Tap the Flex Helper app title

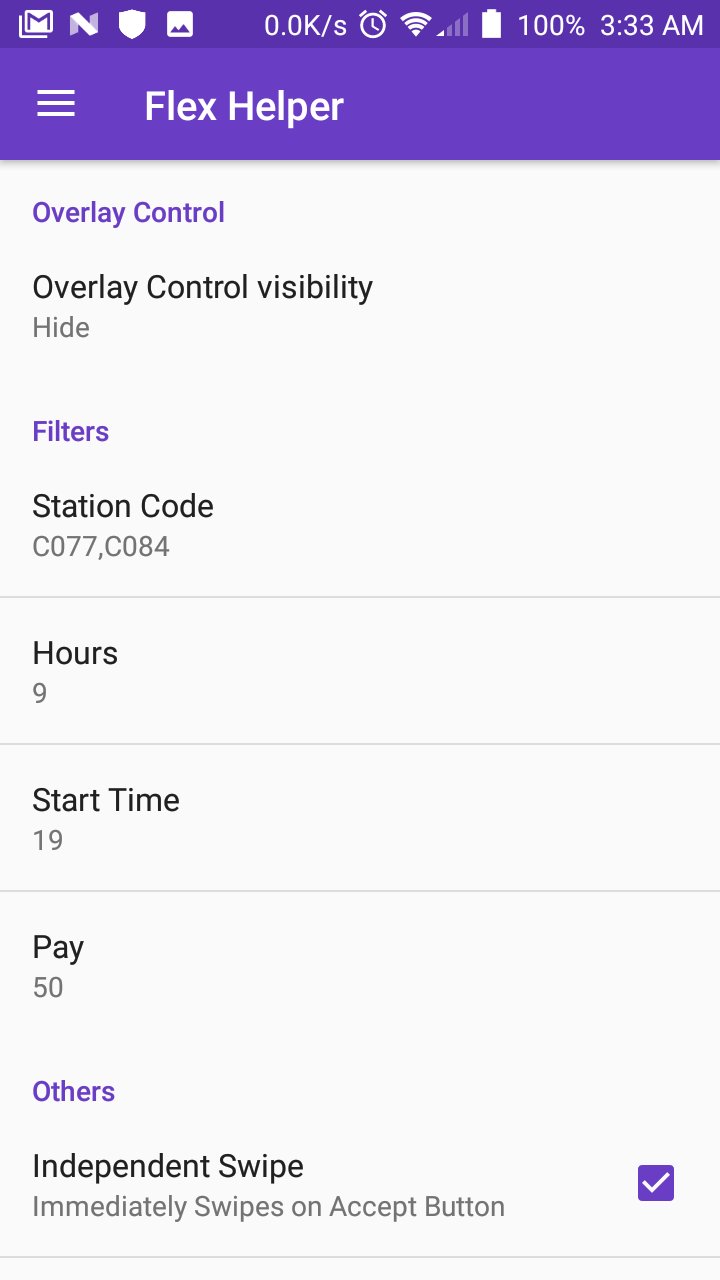pyautogui.click(x=244, y=103)
